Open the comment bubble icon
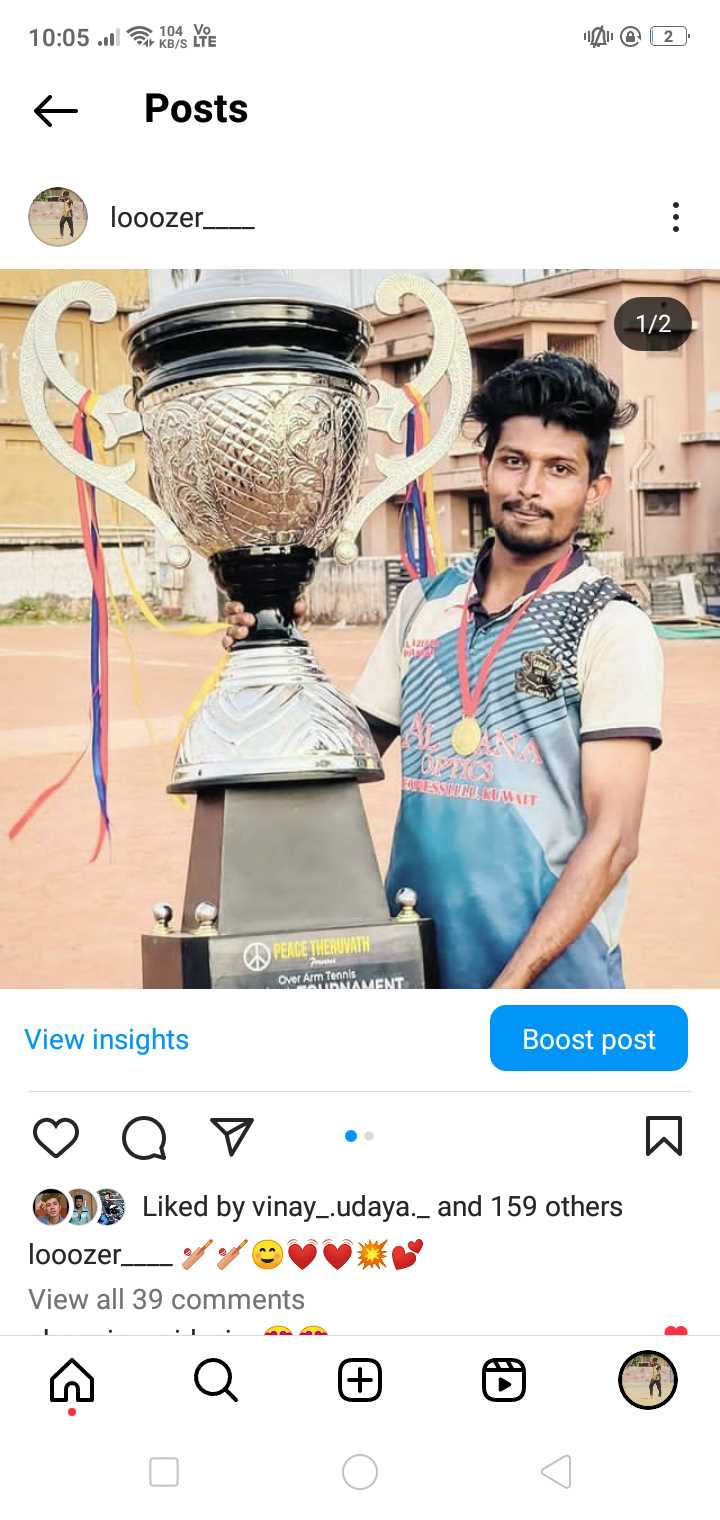This screenshot has height=1520, width=720. [x=144, y=1138]
